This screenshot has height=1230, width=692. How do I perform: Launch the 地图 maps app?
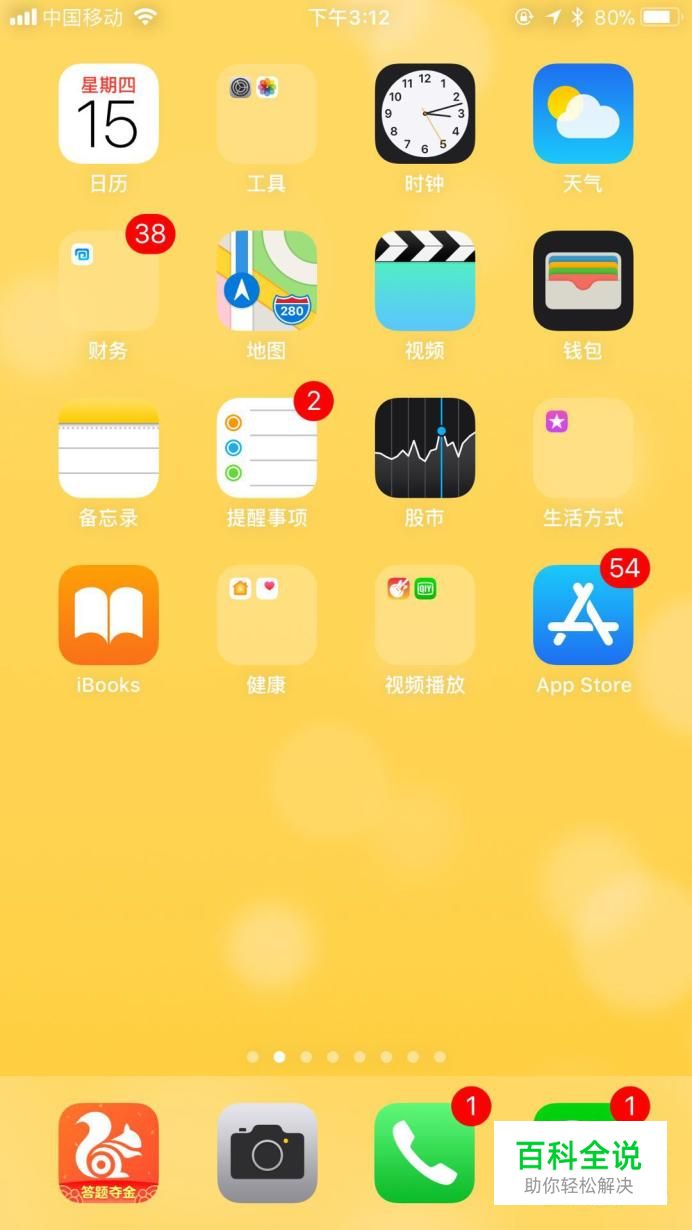(x=266, y=281)
